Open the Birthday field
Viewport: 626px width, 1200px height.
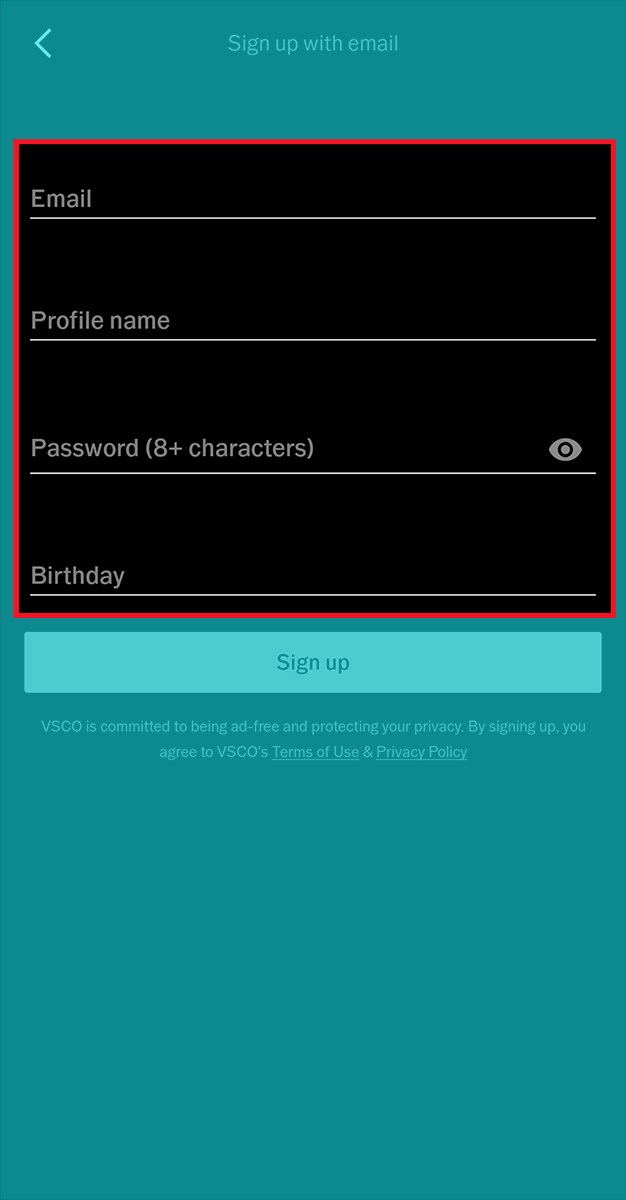(x=312, y=575)
